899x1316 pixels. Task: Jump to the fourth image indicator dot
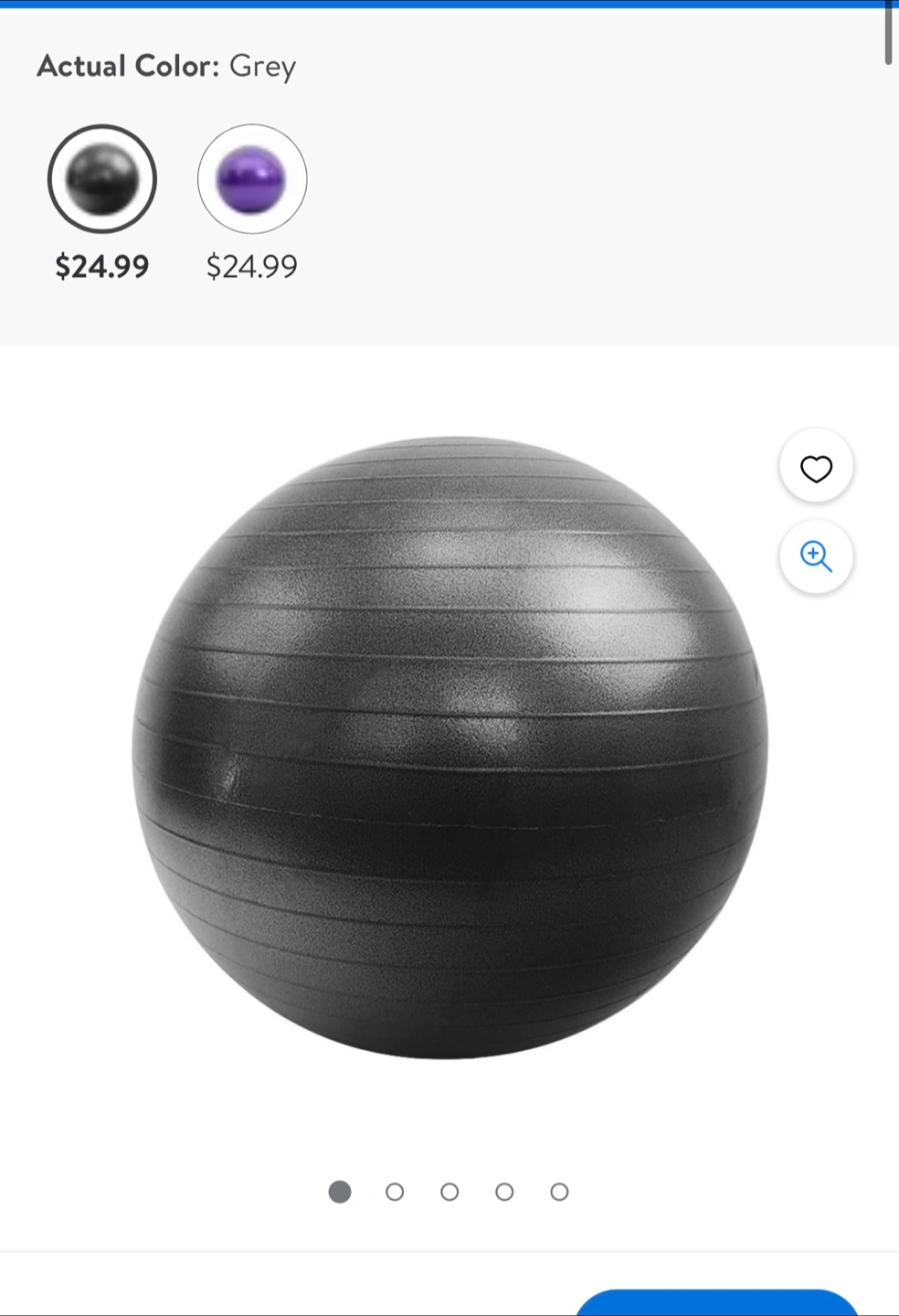pyautogui.click(x=504, y=1192)
